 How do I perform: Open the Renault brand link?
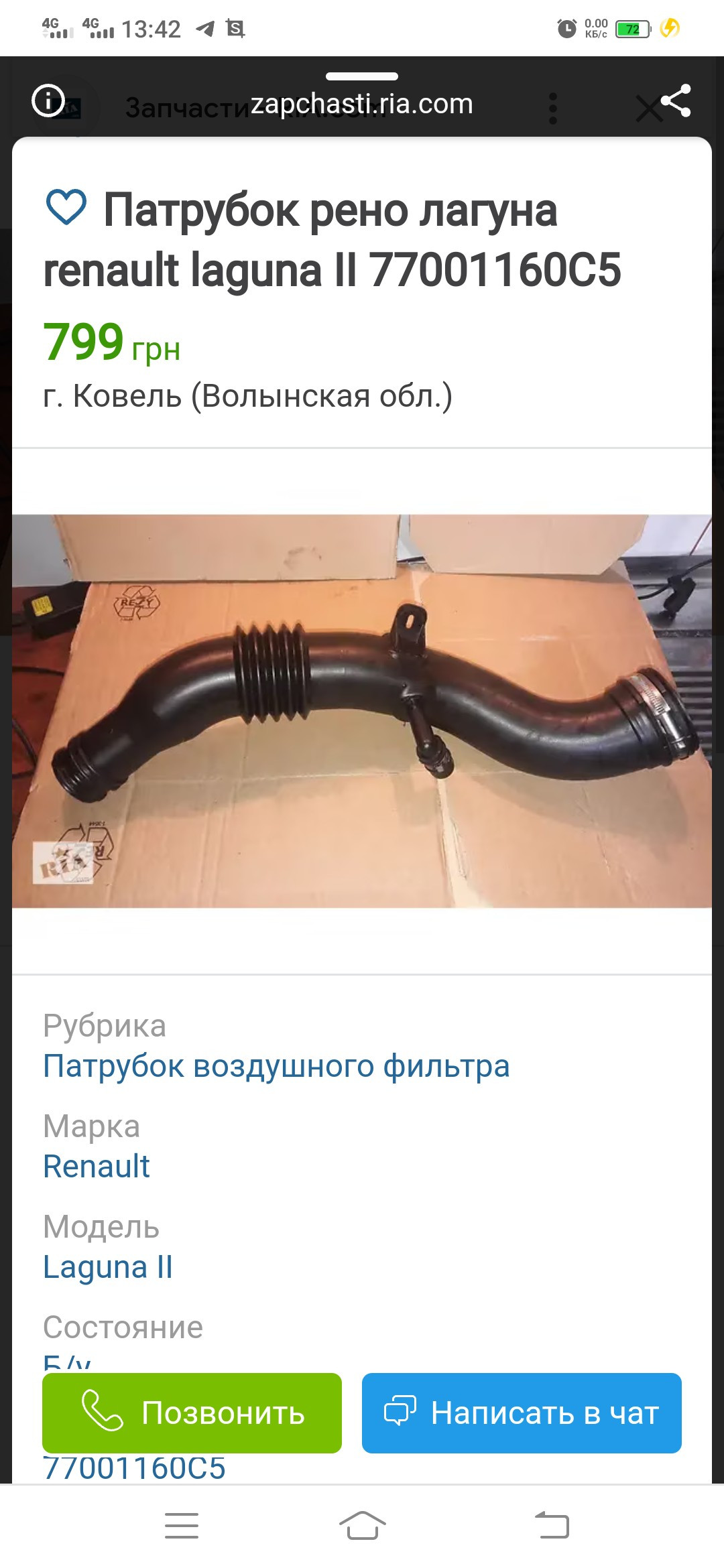pos(97,1167)
